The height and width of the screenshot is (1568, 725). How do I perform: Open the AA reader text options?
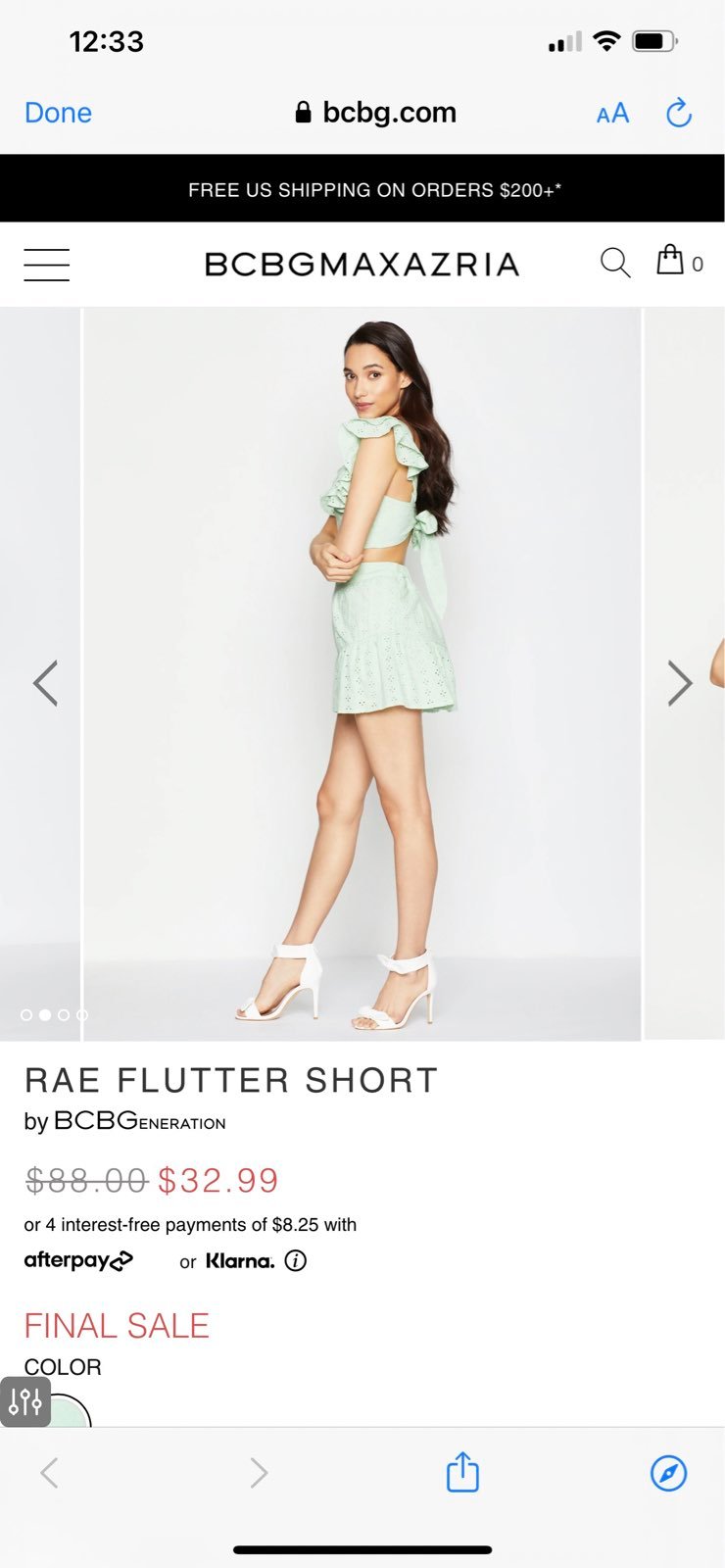tap(612, 114)
